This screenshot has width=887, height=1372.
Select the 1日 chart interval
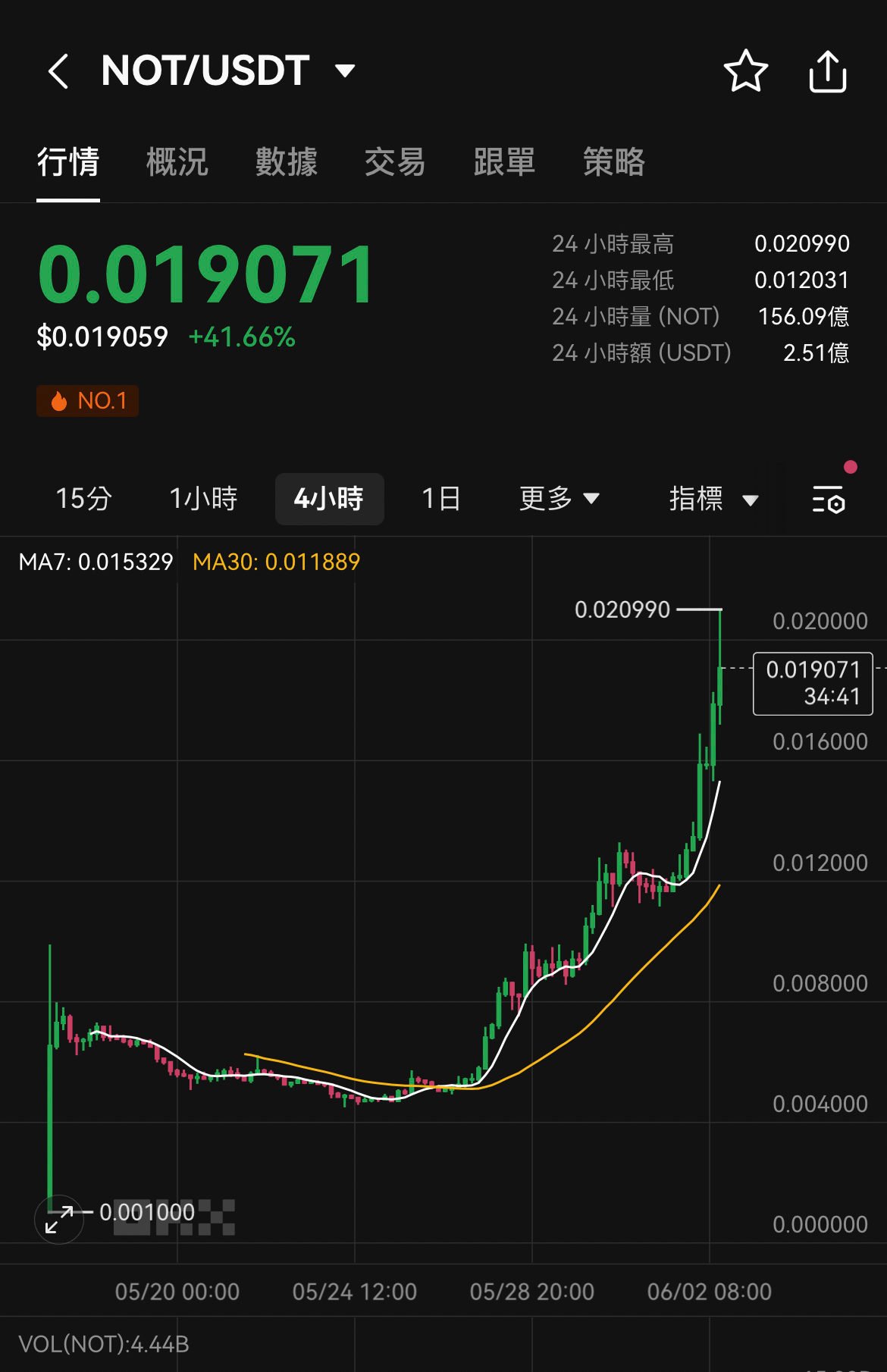(440, 499)
